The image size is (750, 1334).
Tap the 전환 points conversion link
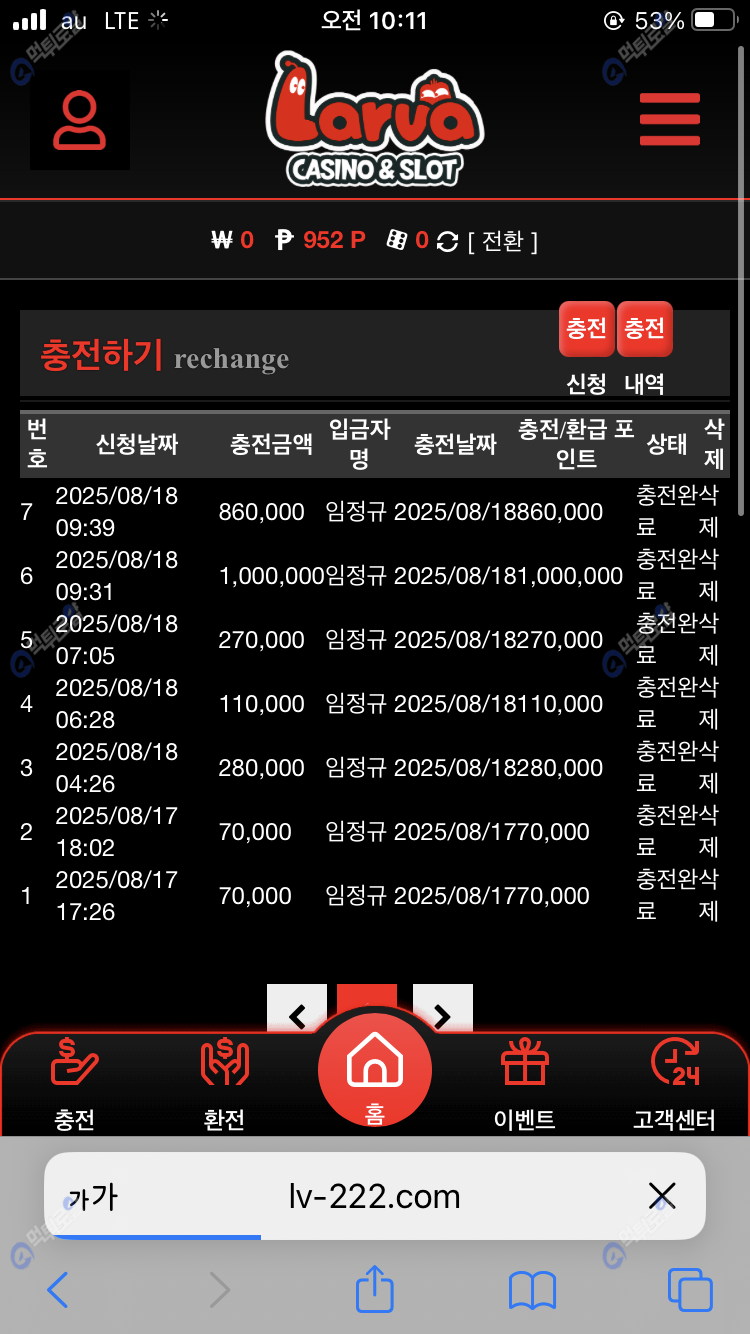503,241
